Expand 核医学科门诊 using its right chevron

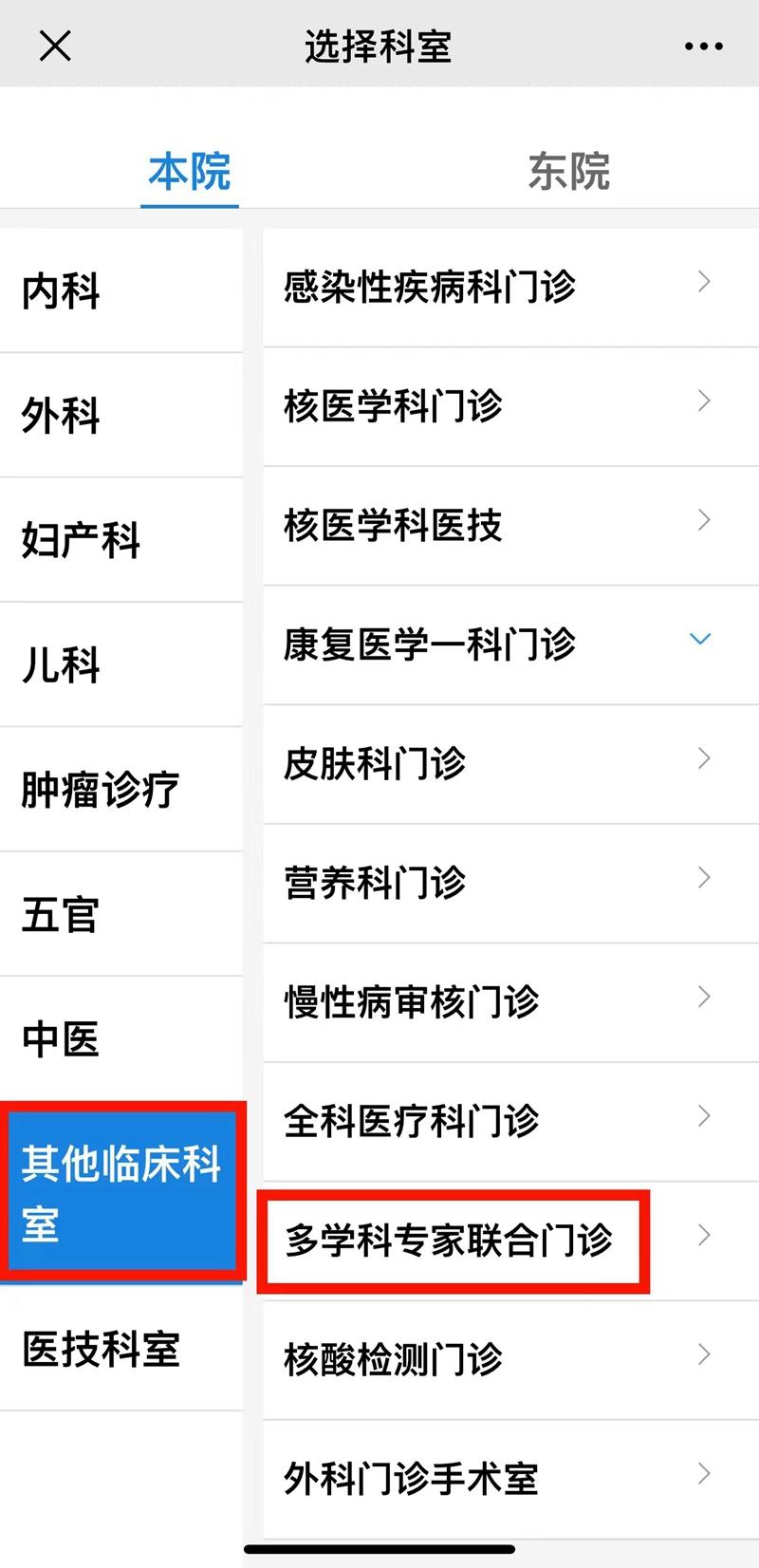click(703, 401)
